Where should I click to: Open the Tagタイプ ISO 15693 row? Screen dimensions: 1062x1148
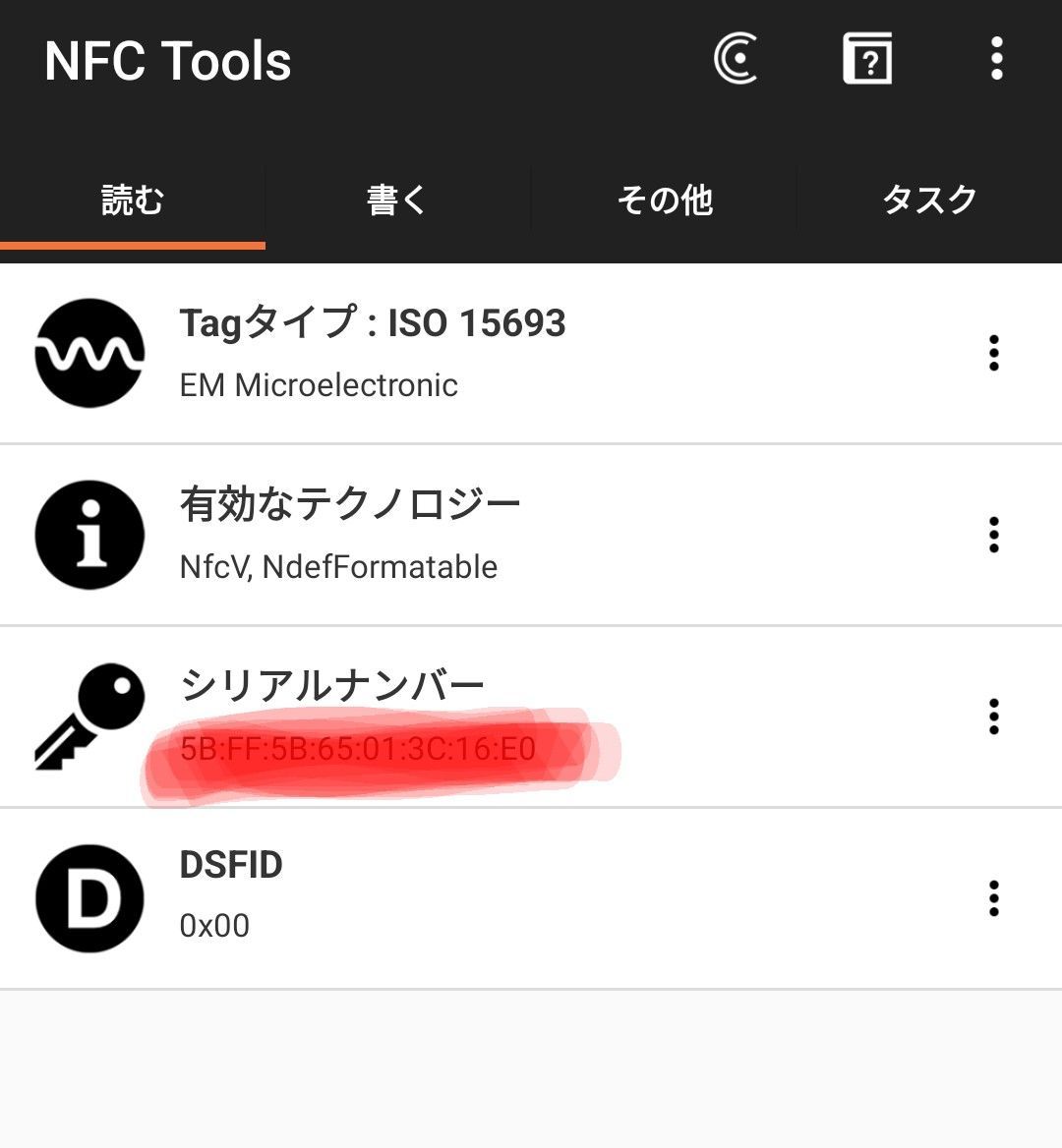472,353
